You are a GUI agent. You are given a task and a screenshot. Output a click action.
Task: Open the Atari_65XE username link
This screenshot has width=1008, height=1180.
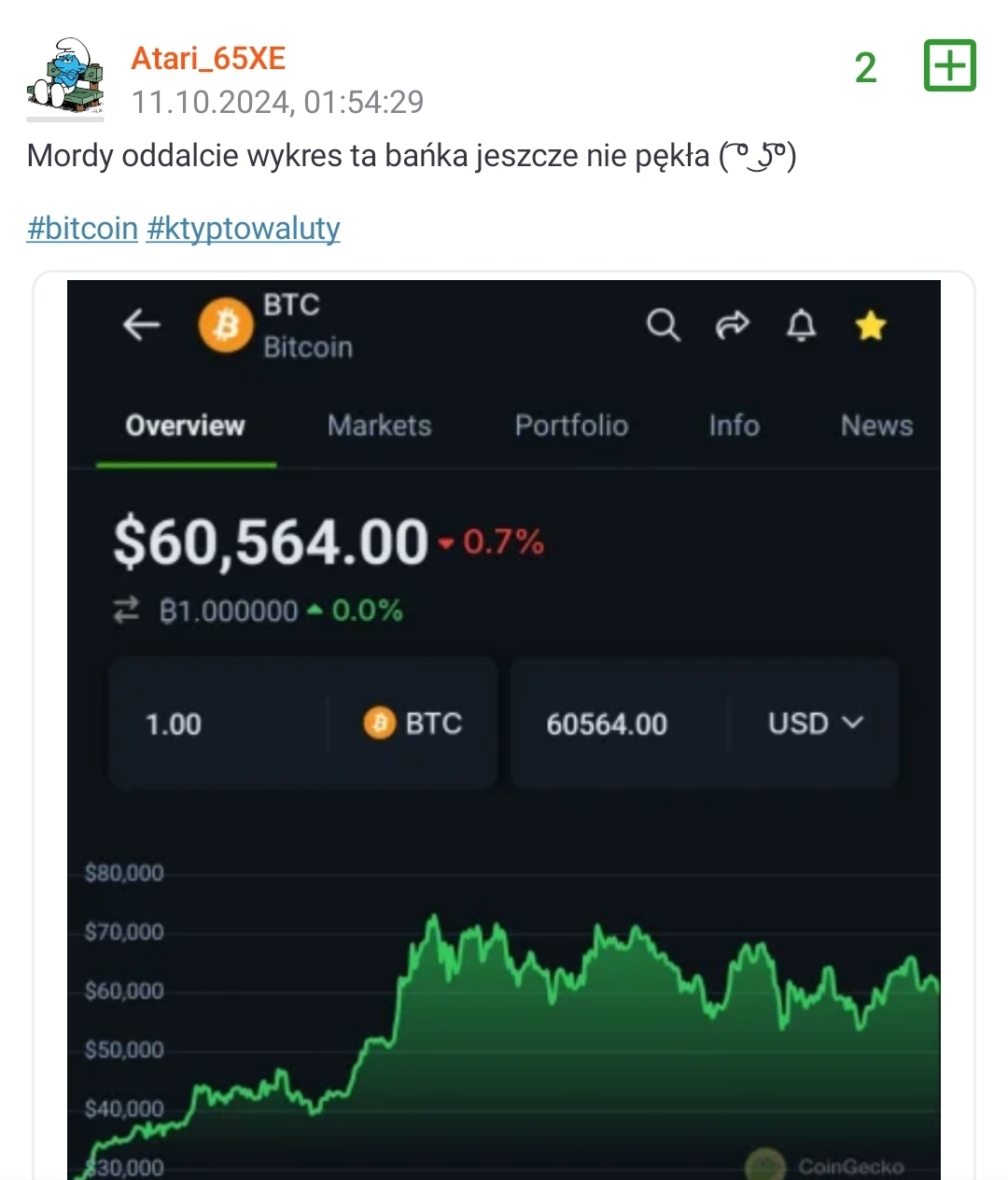(207, 59)
